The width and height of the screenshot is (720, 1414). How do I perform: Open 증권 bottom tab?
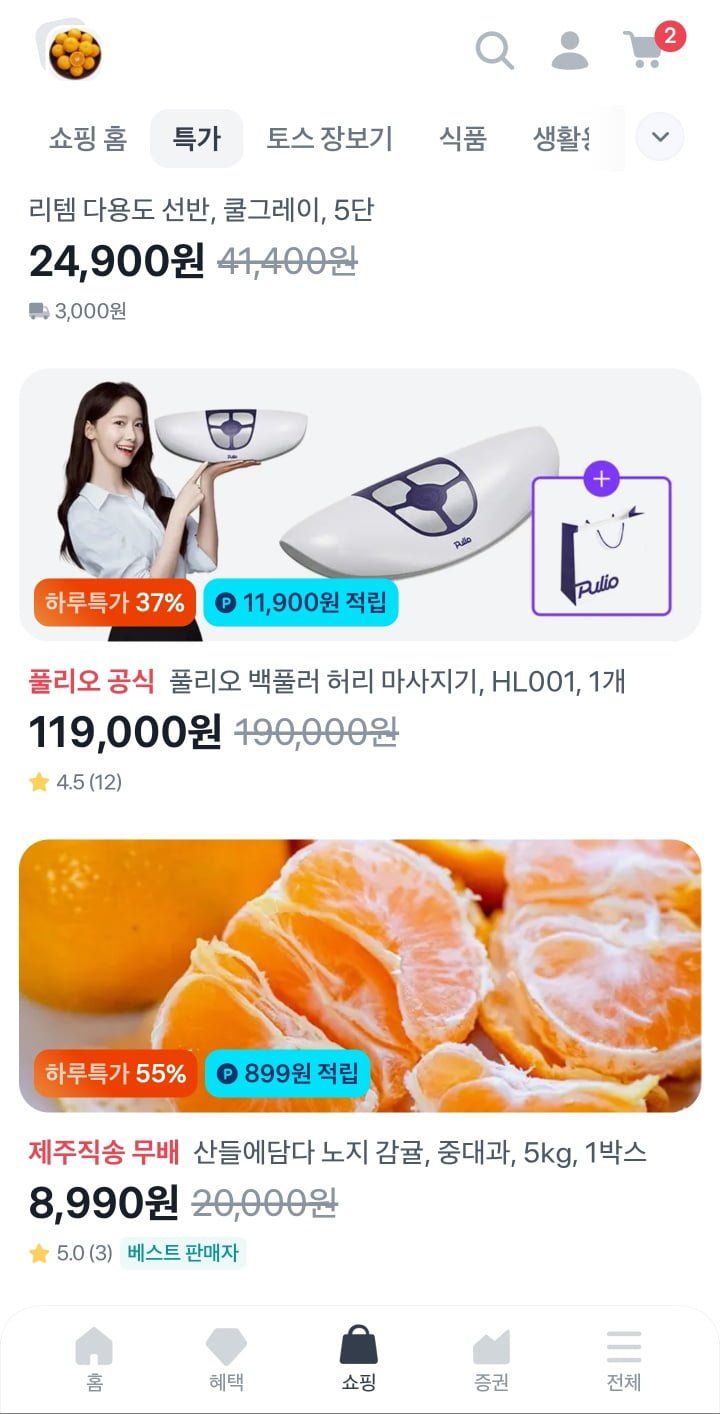point(491,1360)
